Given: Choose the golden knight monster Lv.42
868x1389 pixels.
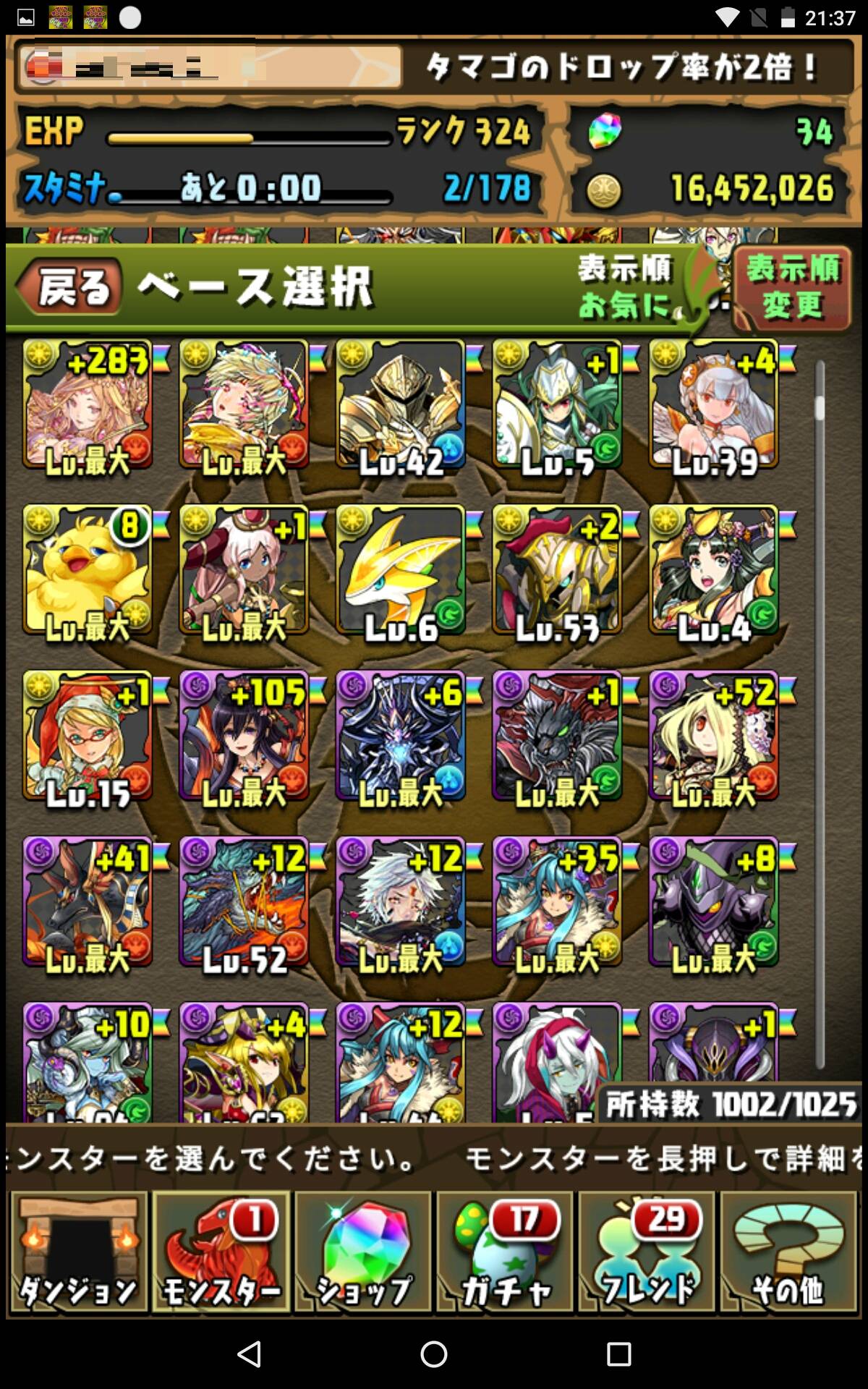Looking at the screenshot, I should [x=401, y=407].
